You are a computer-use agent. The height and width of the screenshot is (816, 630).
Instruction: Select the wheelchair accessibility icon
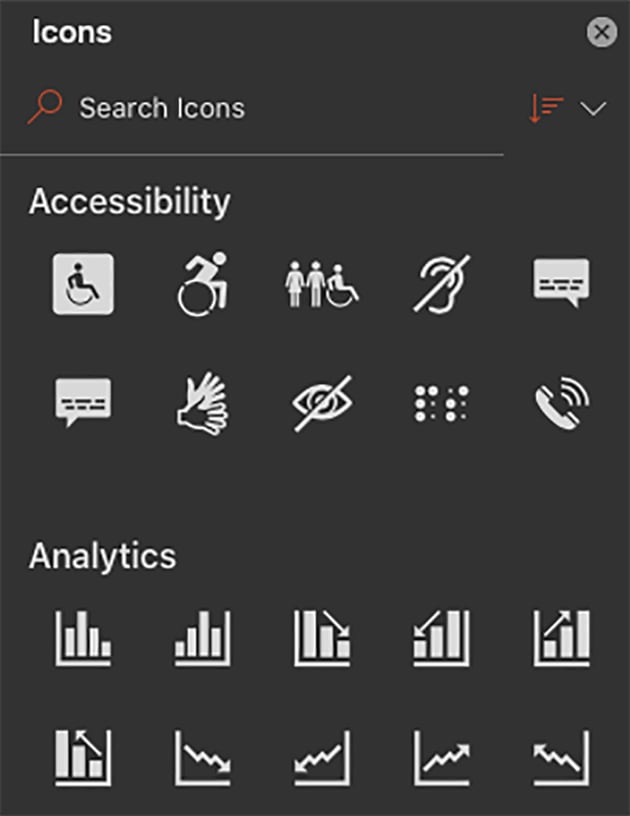tap(83, 284)
